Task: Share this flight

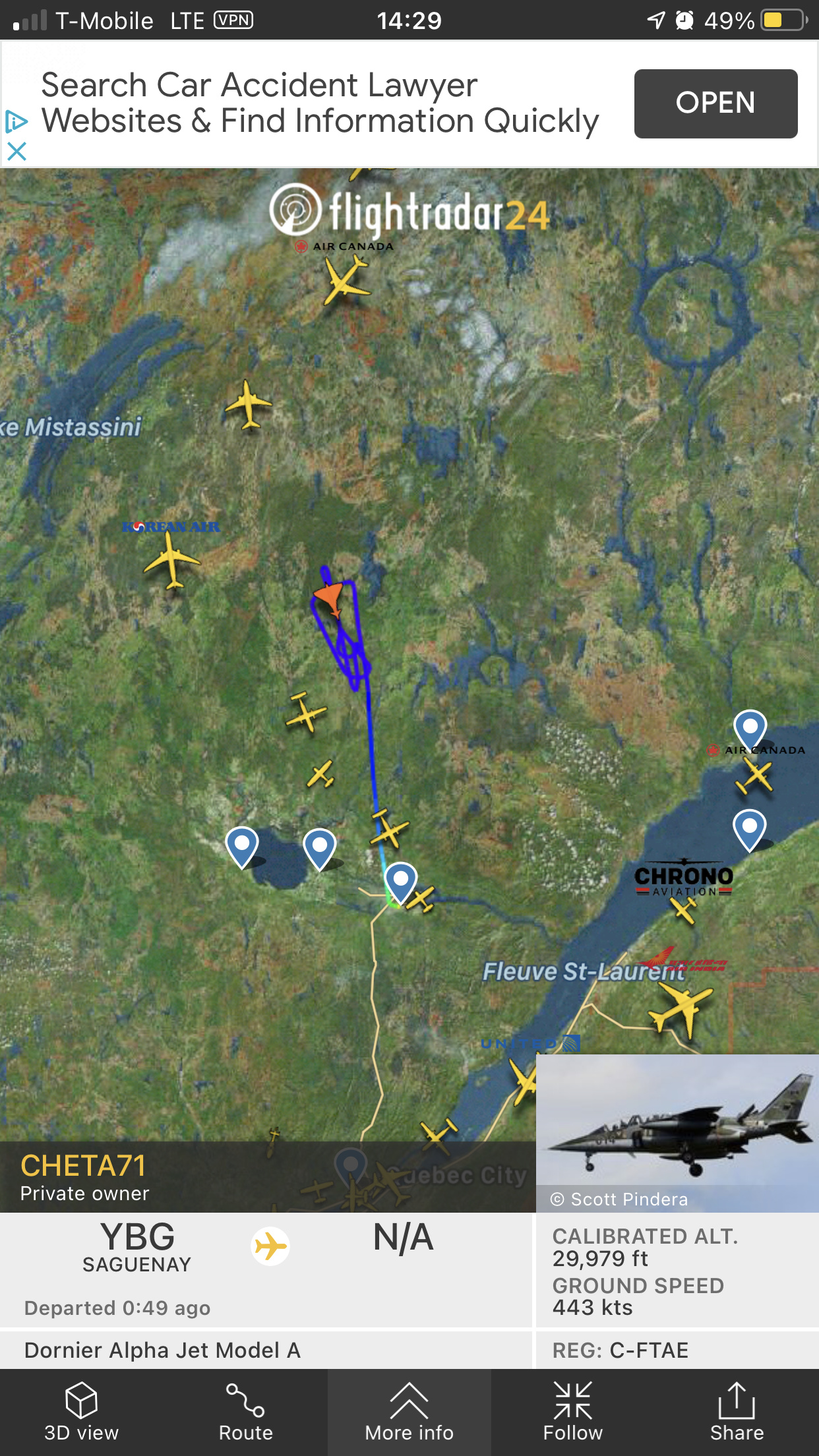Action: tap(736, 1411)
